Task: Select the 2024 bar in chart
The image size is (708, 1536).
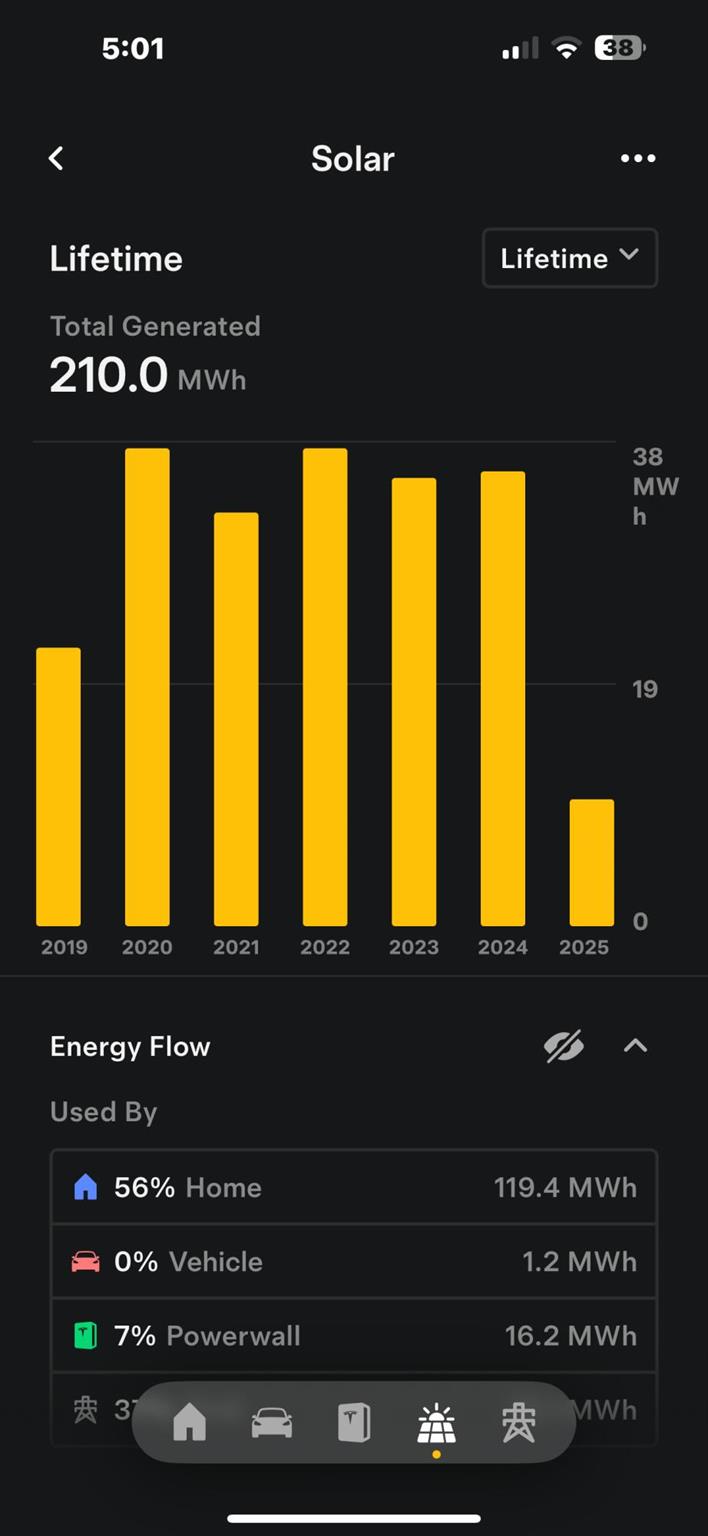Action: [x=503, y=698]
